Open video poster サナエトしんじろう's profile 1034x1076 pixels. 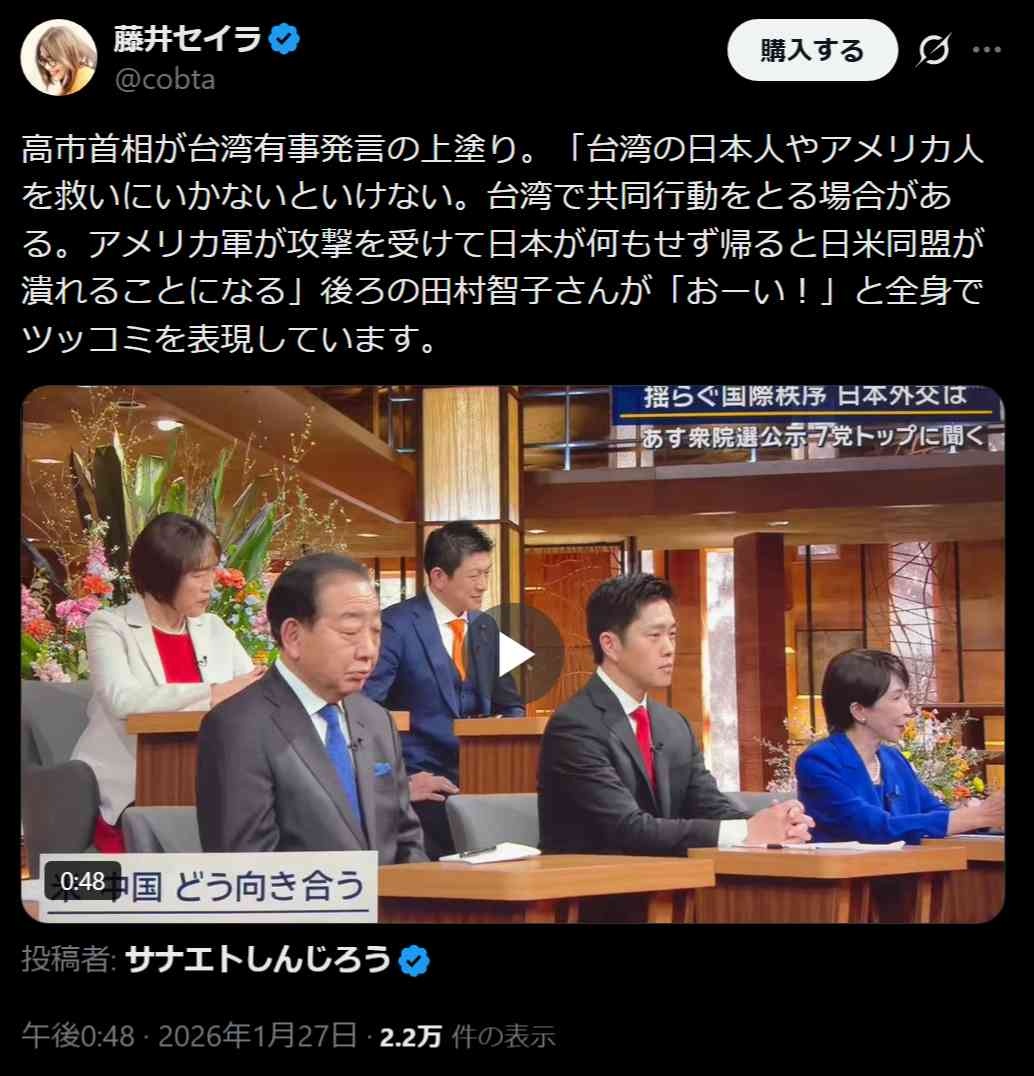point(258,960)
